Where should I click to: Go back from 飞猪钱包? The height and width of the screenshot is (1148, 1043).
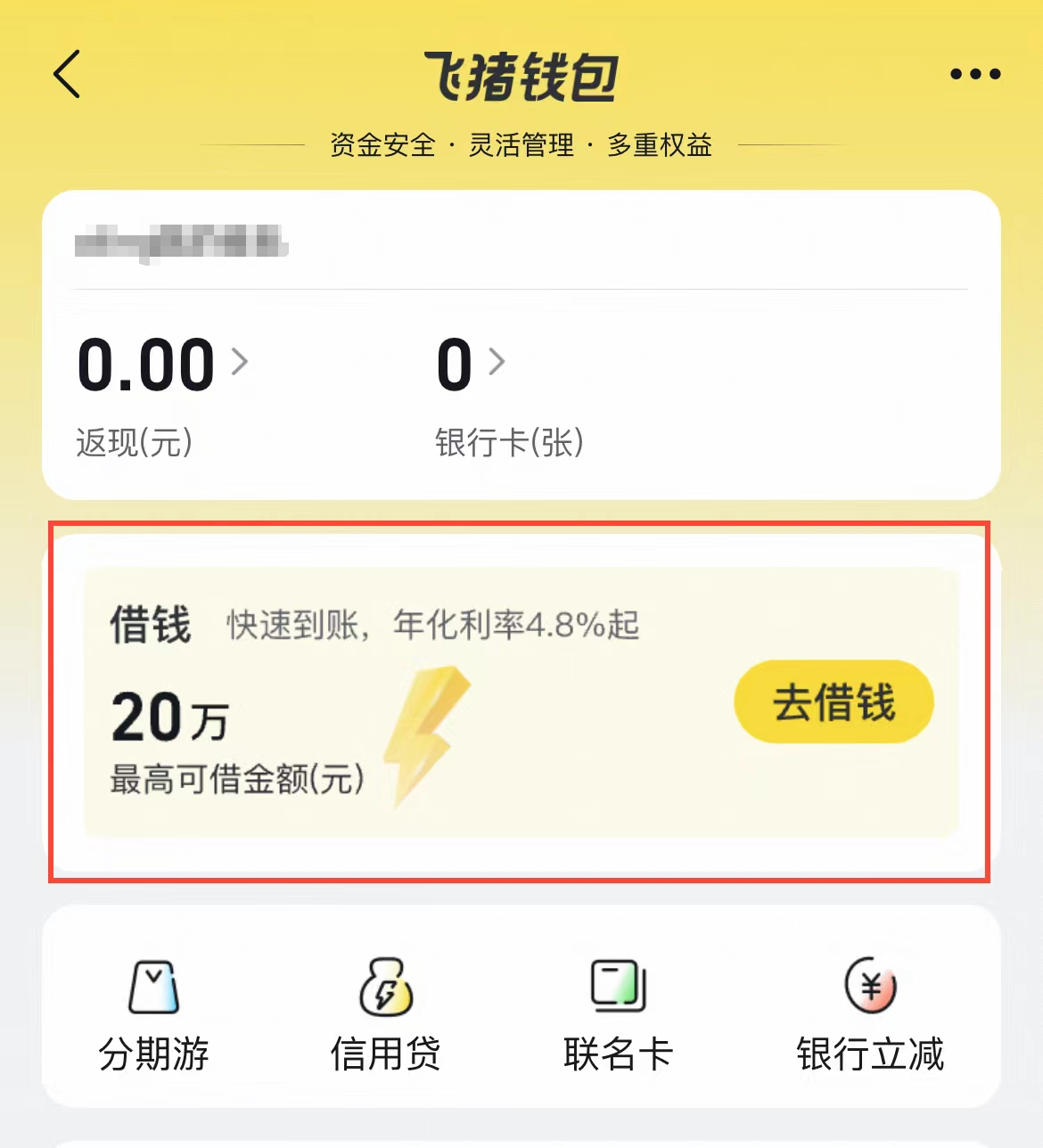[x=68, y=74]
